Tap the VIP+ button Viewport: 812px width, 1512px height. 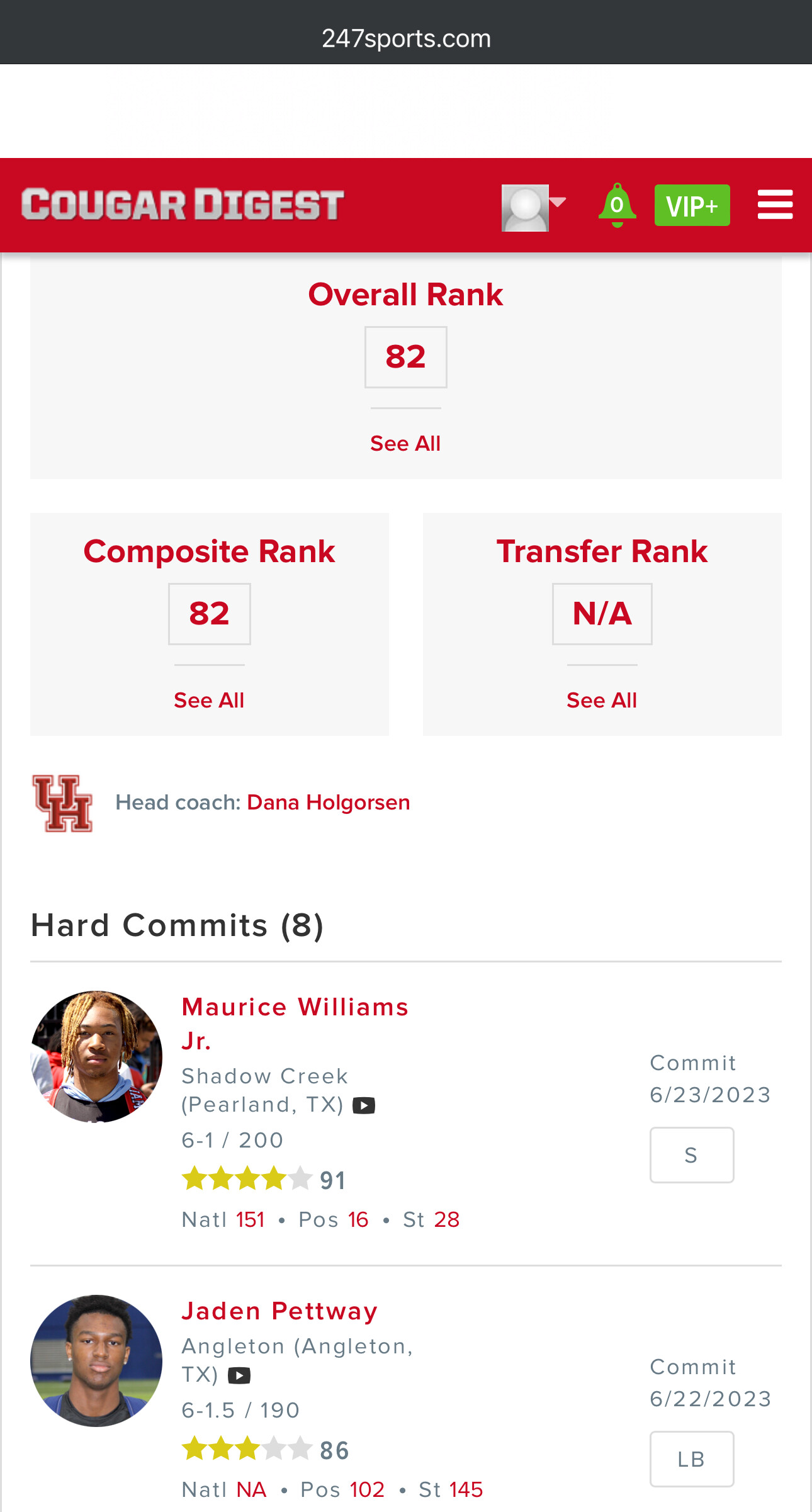tap(692, 206)
